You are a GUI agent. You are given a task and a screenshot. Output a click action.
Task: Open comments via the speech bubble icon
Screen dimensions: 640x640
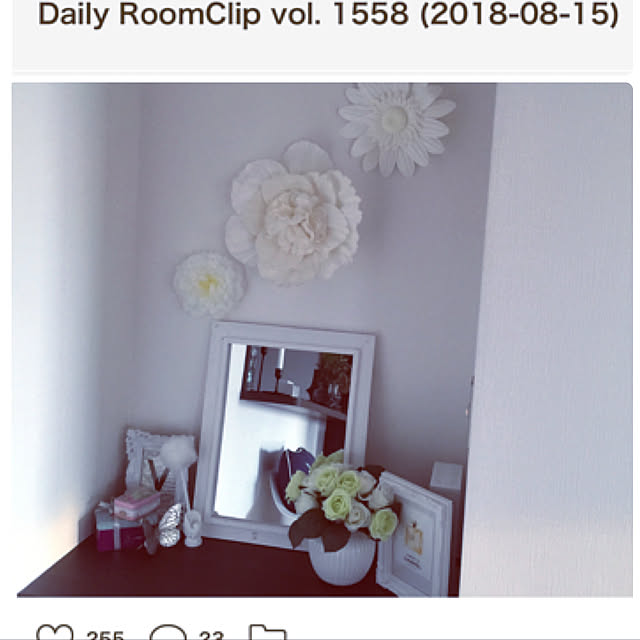(166, 633)
